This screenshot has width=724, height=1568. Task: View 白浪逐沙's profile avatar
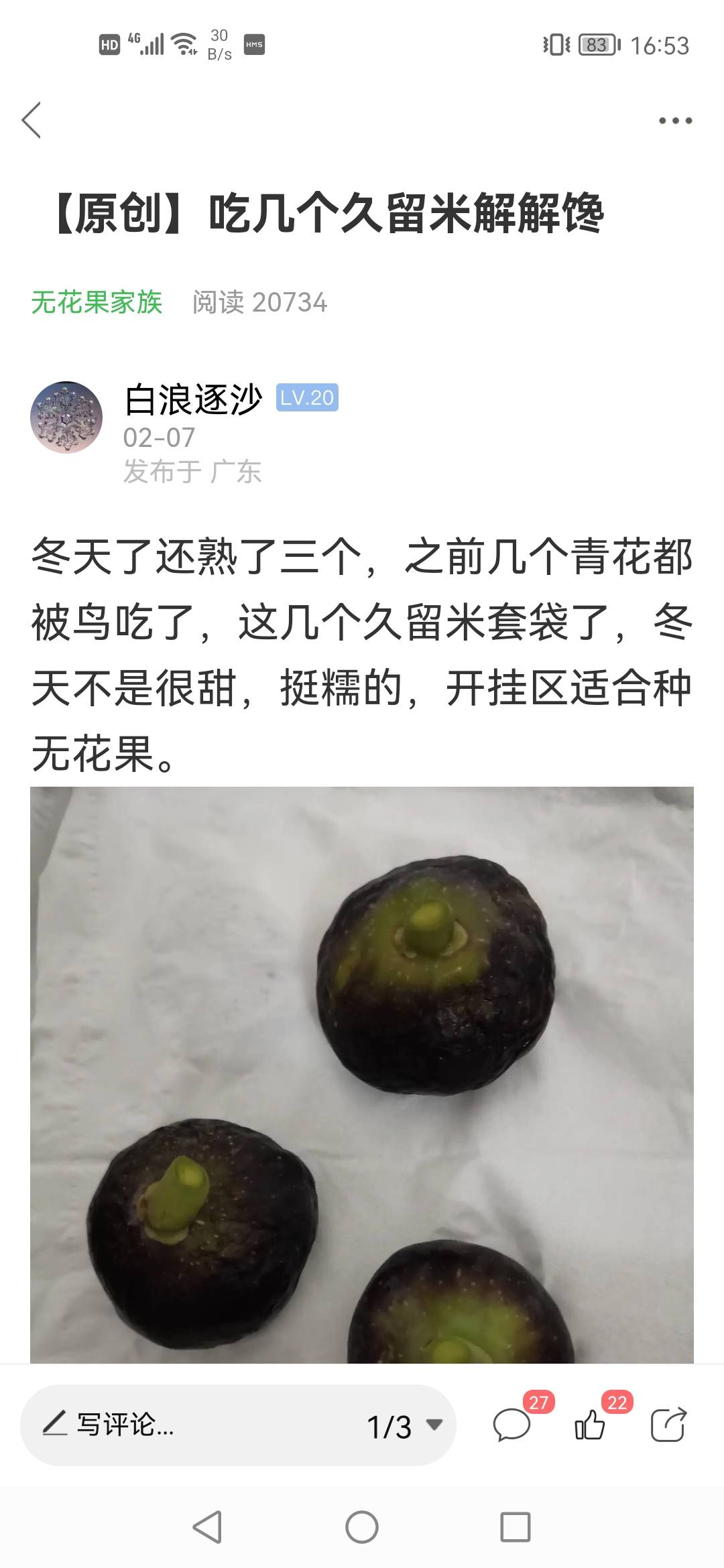coord(66,417)
